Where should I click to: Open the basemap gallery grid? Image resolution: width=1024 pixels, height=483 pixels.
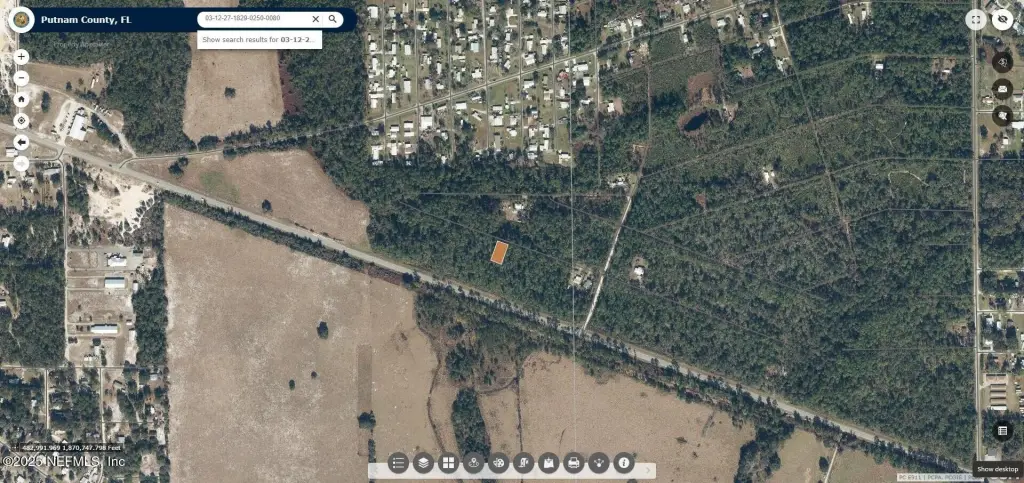[x=448, y=463]
